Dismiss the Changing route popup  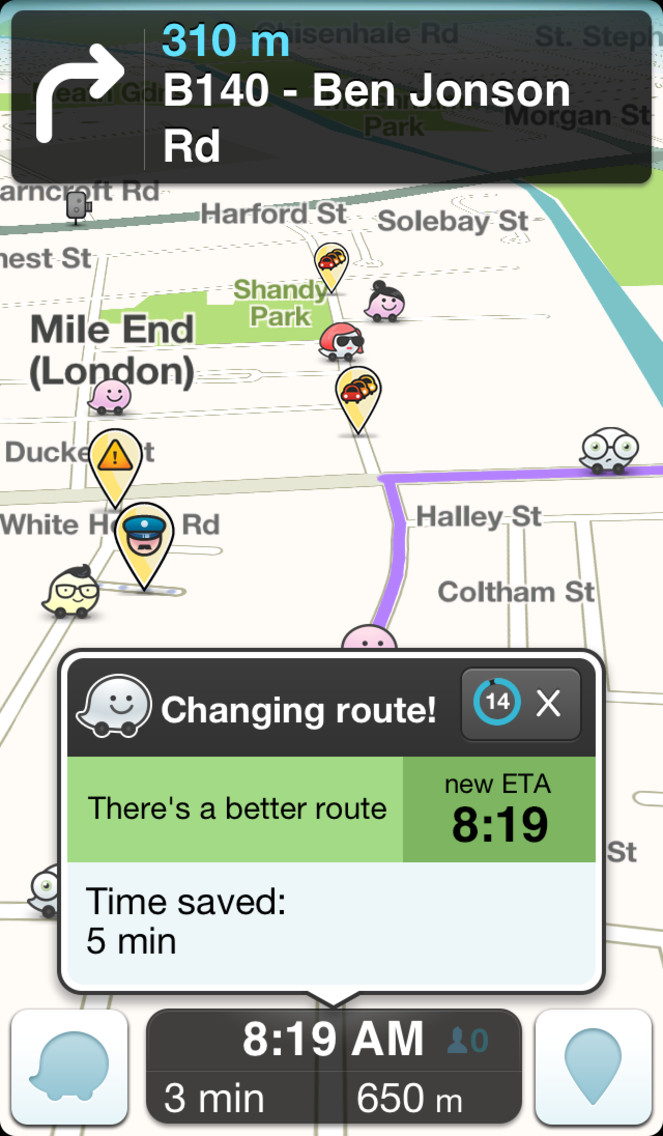click(x=521, y=703)
